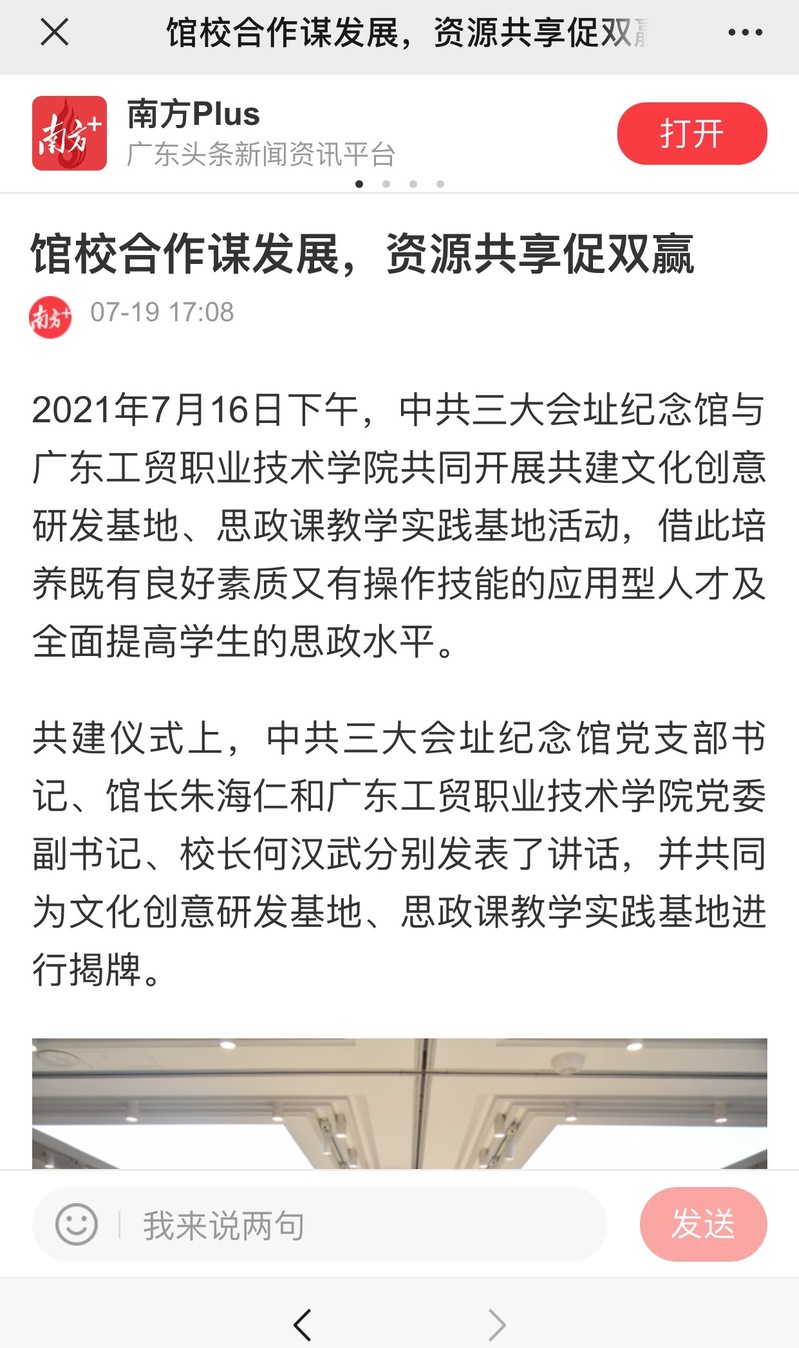Image resolution: width=799 pixels, height=1348 pixels.
Task: Tap the emoji smiley icon
Action: tap(76, 1224)
